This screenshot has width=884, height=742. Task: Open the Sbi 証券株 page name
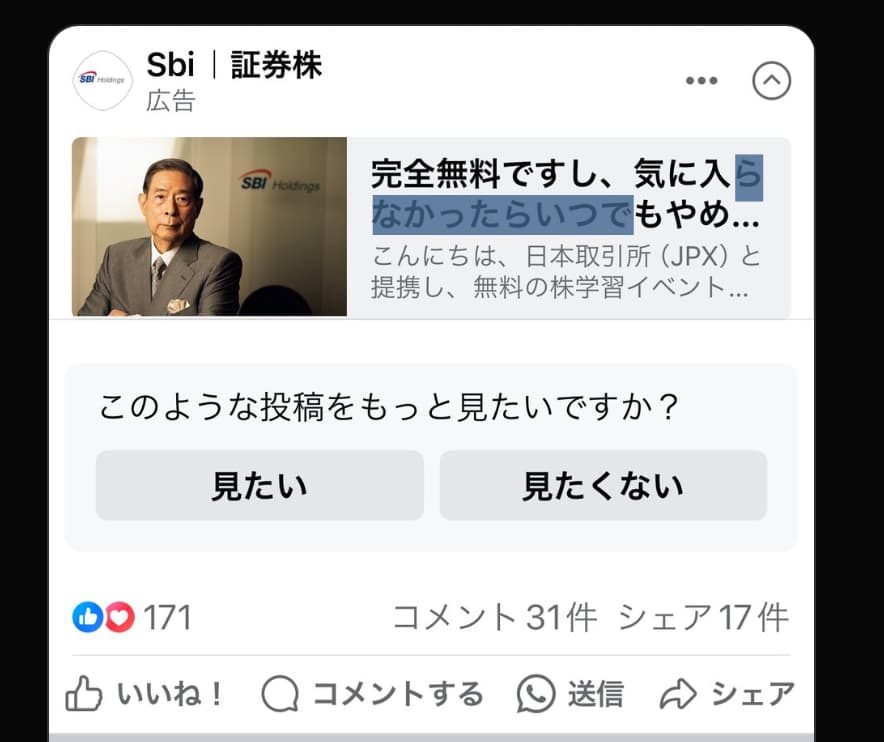234,64
